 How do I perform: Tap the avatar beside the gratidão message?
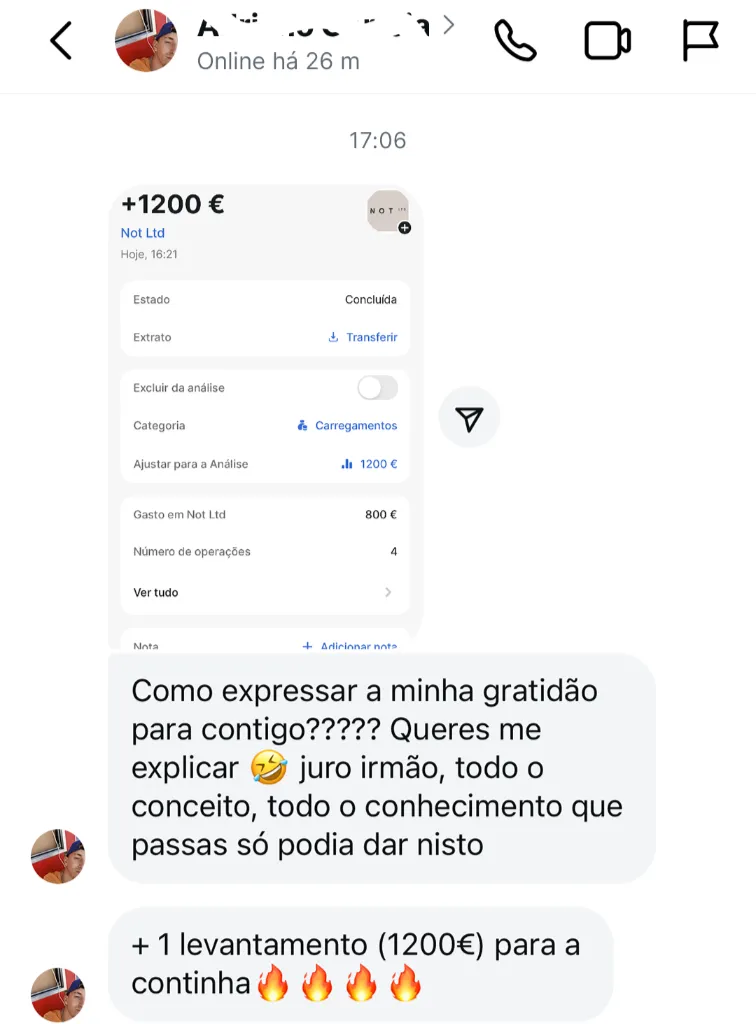[x=58, y=856]
